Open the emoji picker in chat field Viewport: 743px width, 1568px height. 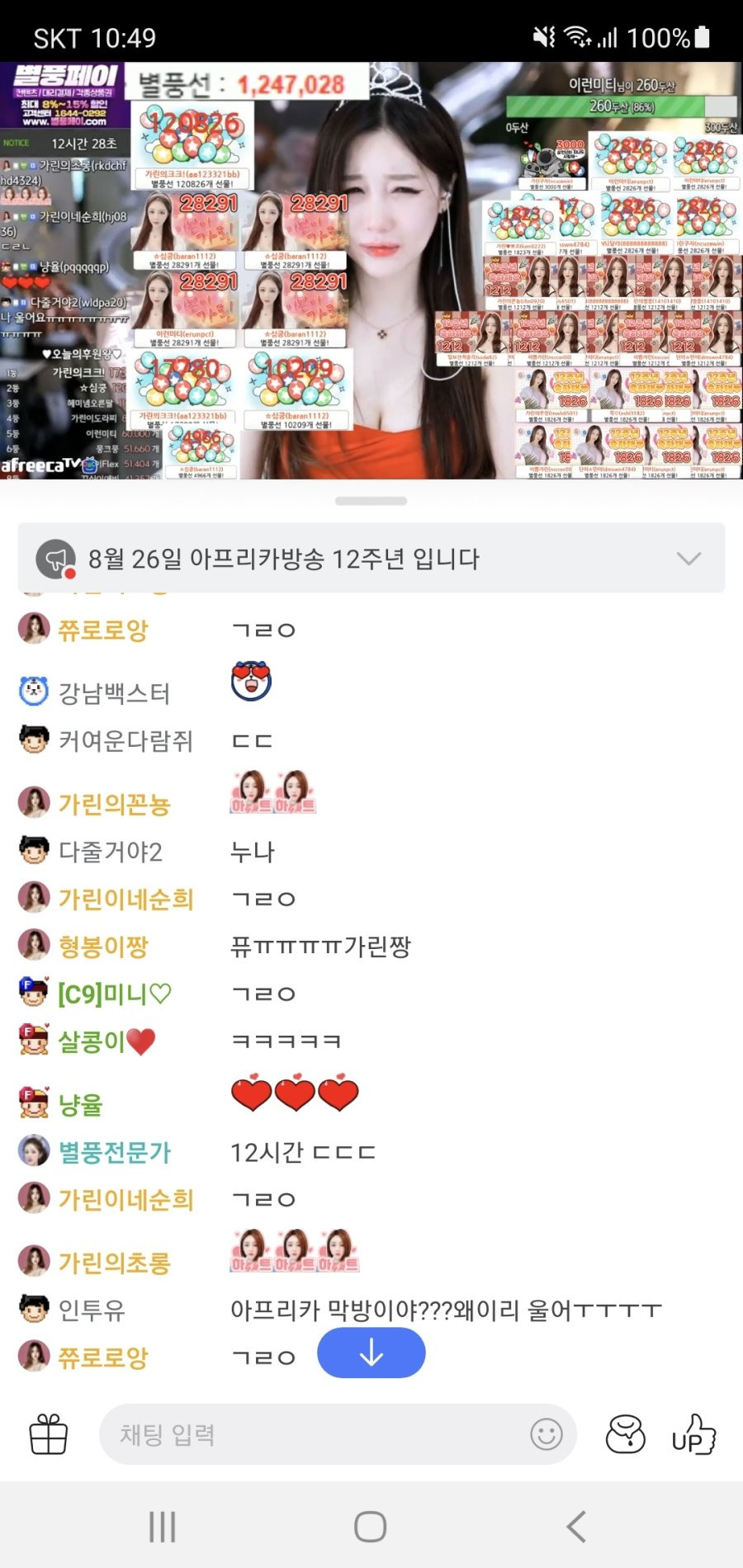(546, 1434)
